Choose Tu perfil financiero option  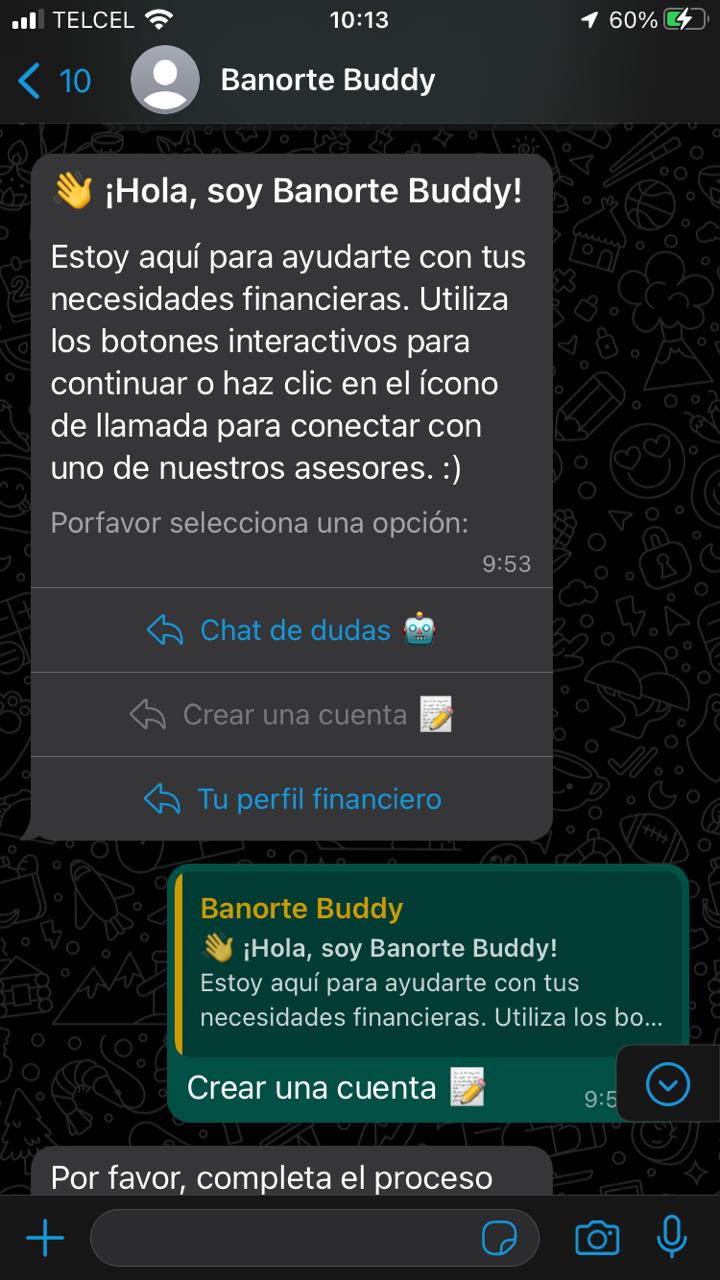[291, 799]
